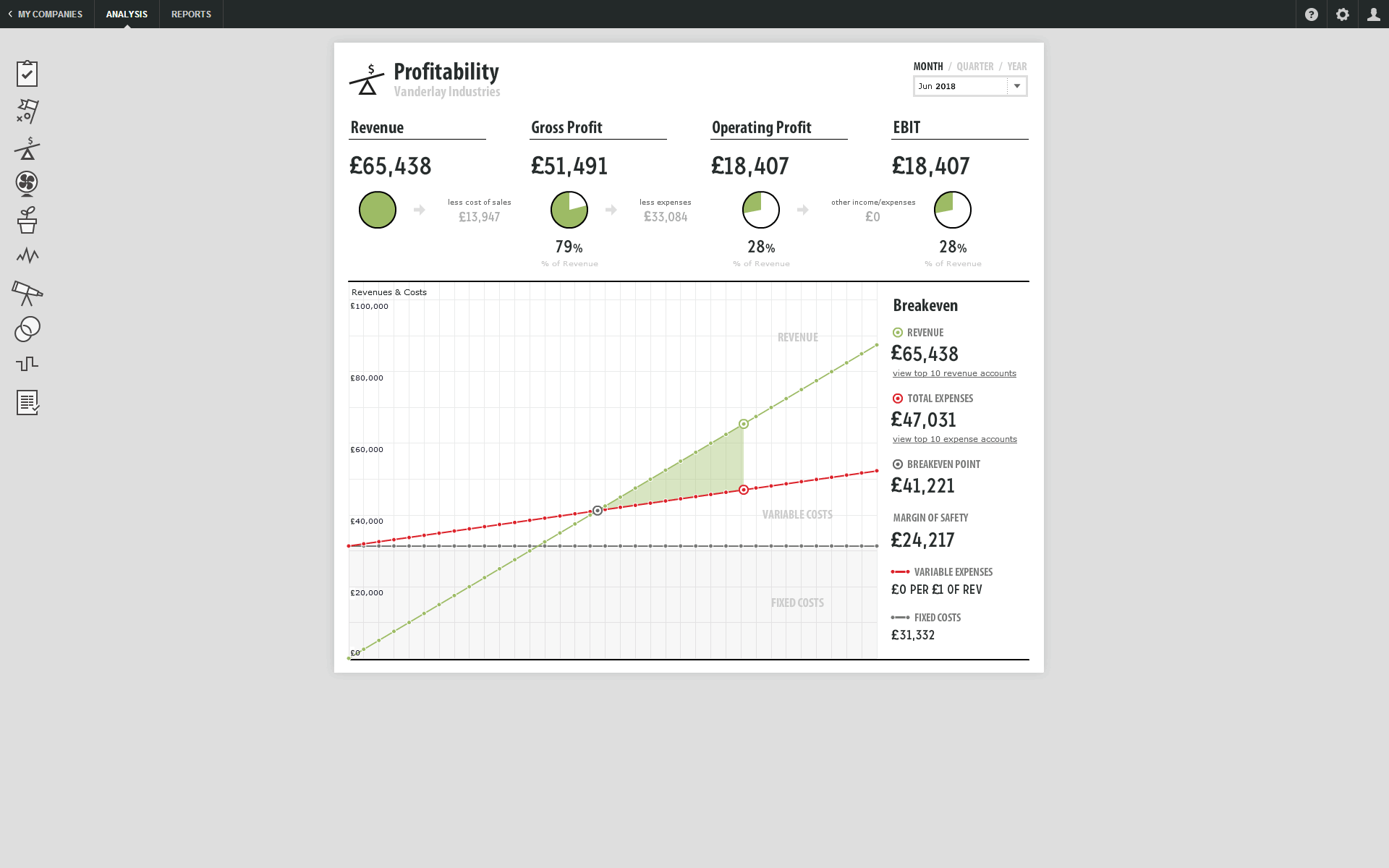The image size is (1389, 868).
Task: Open the document report sidebar icon
Action: [x=27, y=402]
